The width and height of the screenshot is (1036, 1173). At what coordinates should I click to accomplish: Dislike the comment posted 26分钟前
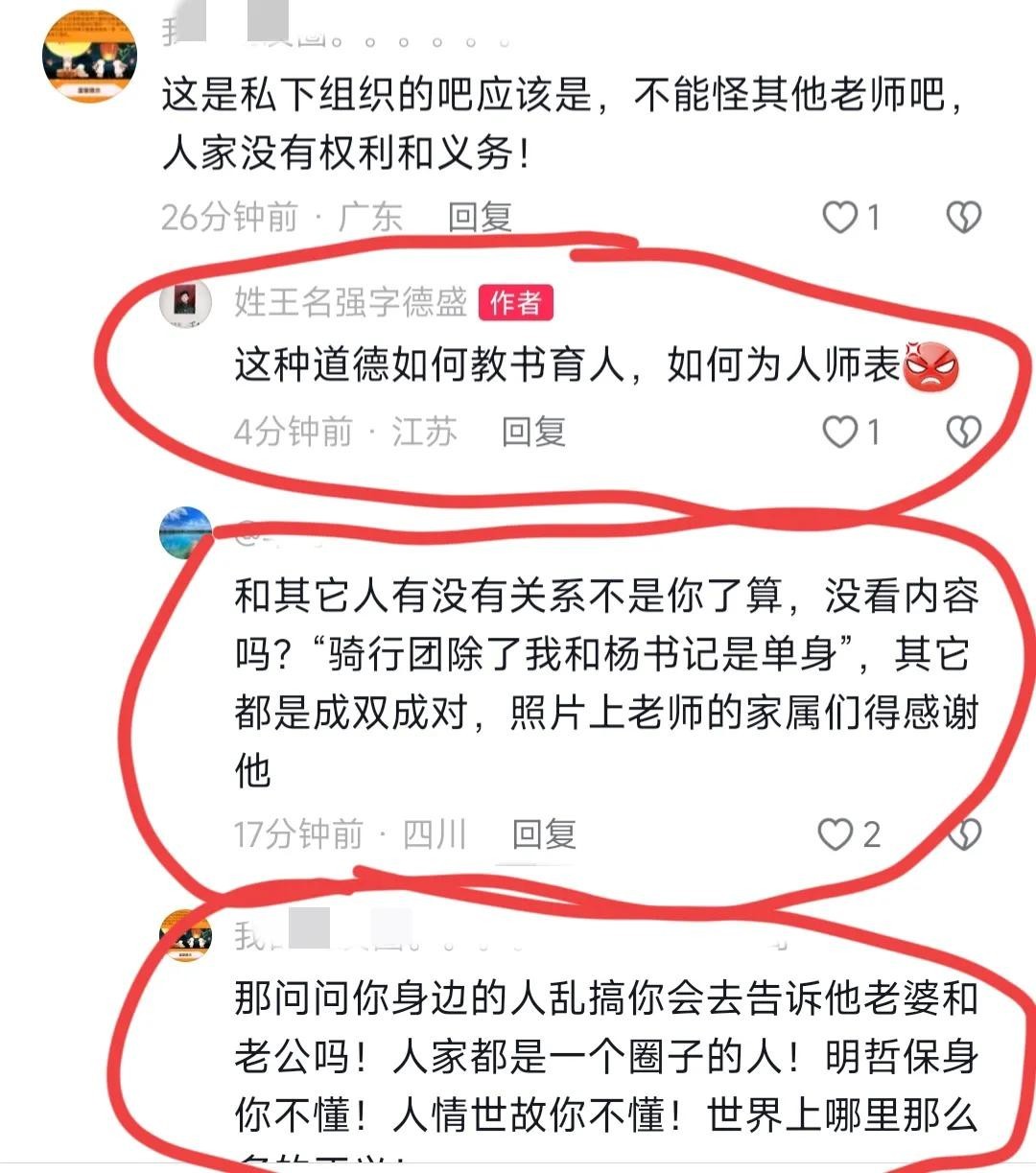coord(963,218)
